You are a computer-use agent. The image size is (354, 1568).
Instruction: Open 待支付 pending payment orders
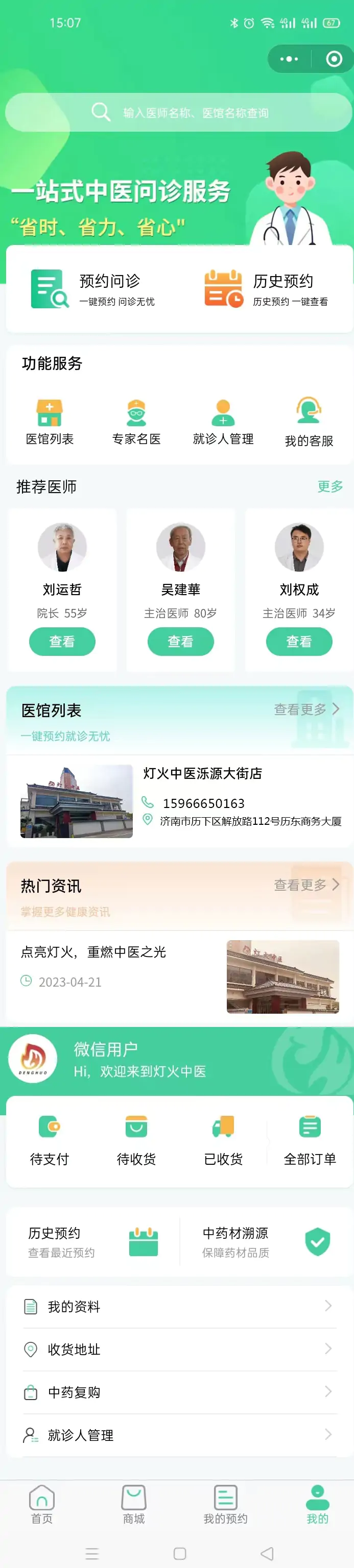click(50, 1141)
